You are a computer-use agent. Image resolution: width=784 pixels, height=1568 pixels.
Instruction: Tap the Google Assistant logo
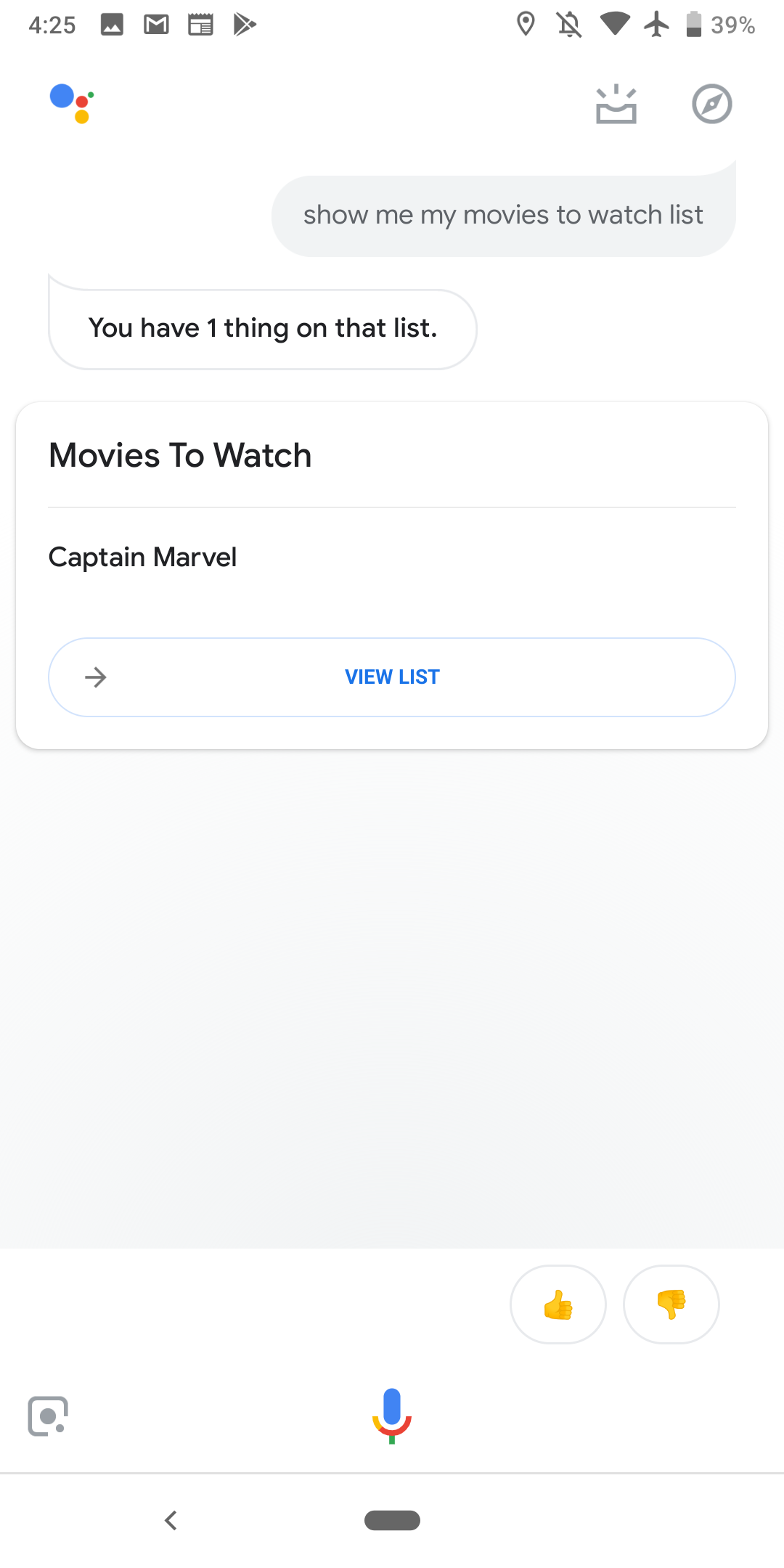[x=71, y=103]
